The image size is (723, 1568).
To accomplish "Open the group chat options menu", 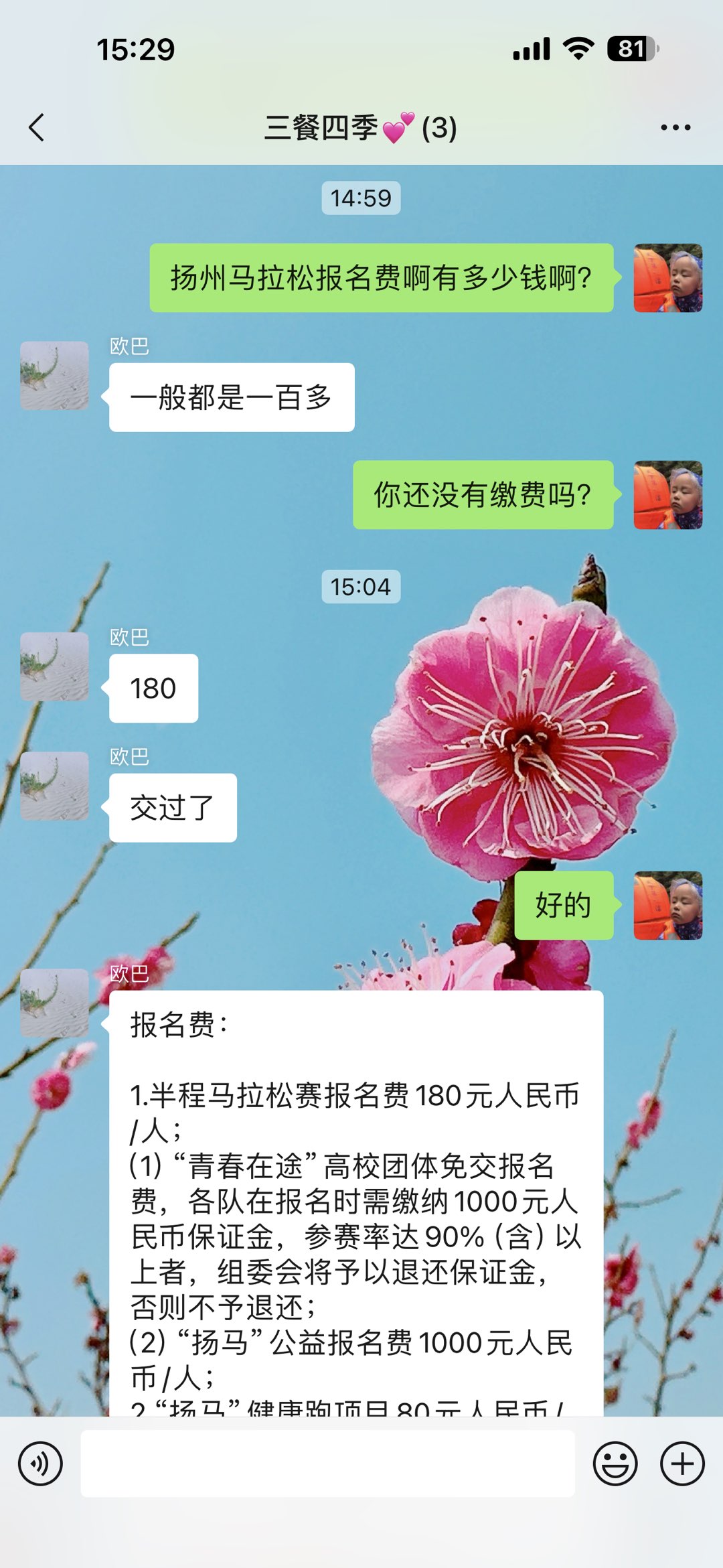I will [x=675, y=127].
